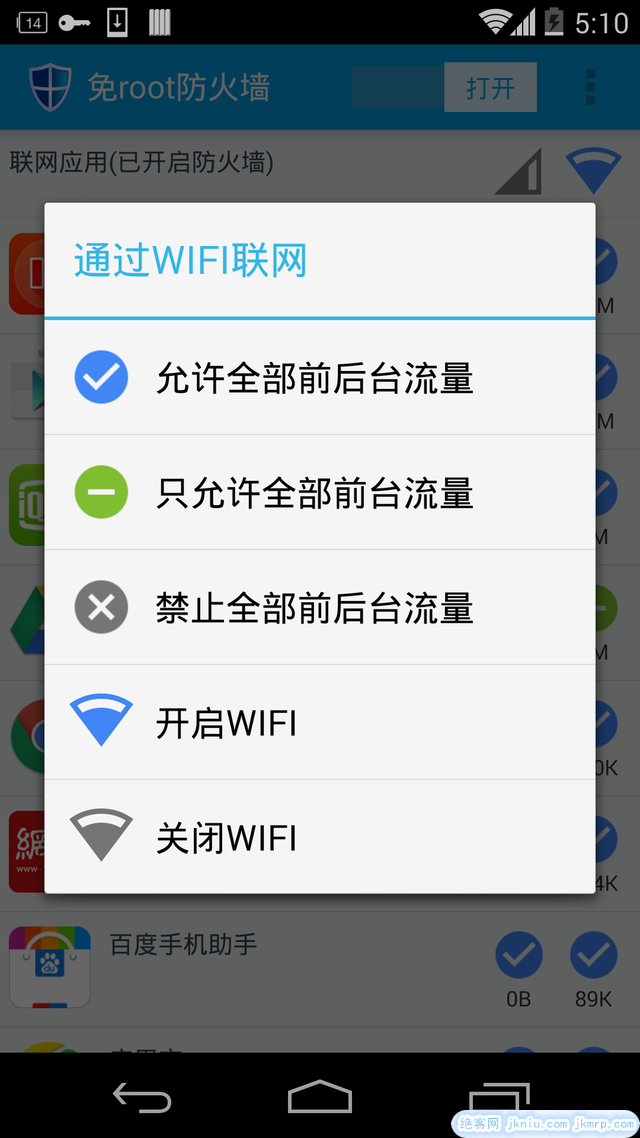The image size is (640, 1138).
Task: Go to the Android home screen
Action: pos(320,1097)
